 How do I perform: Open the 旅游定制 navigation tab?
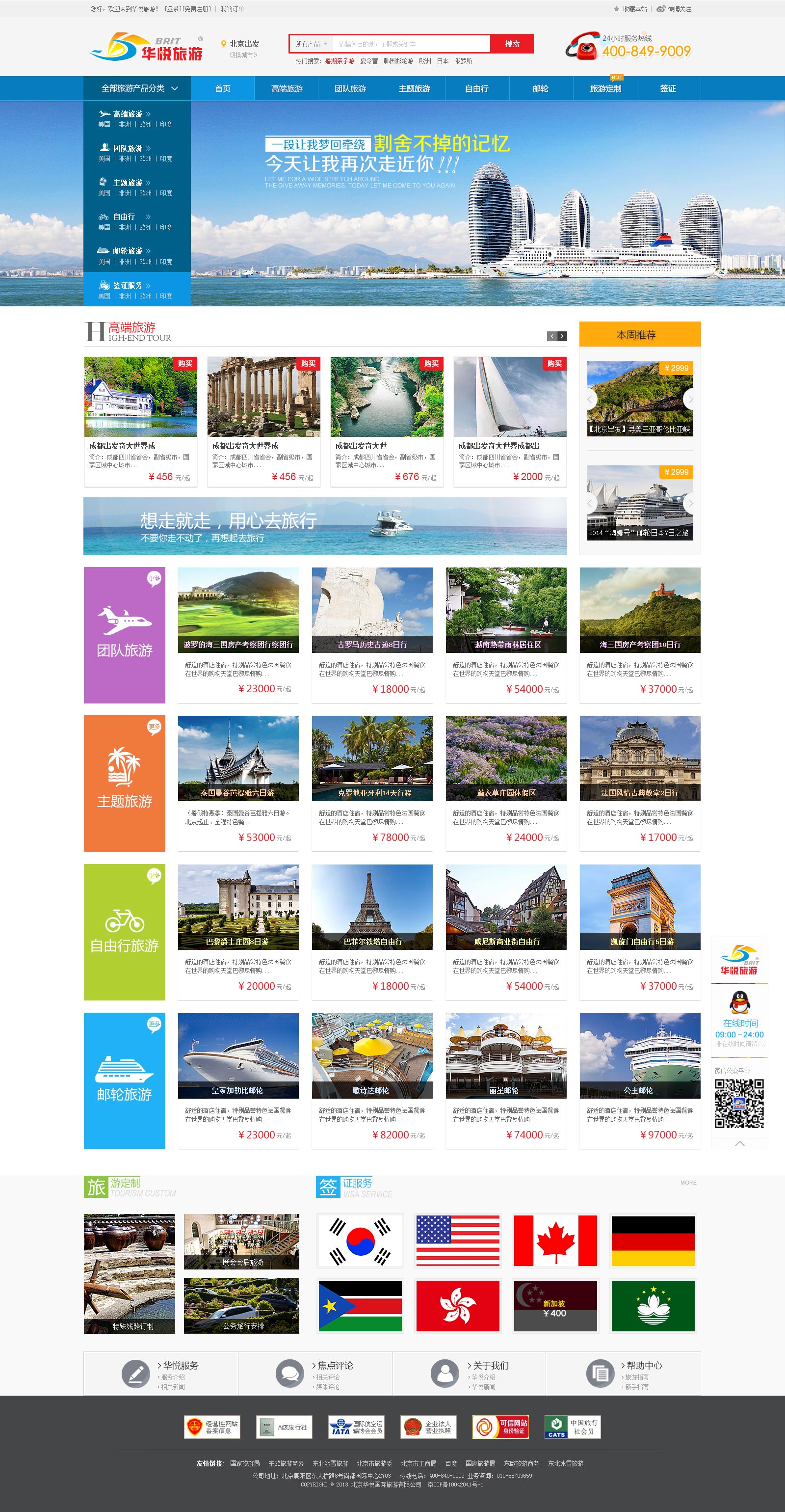tap(605, 89)
